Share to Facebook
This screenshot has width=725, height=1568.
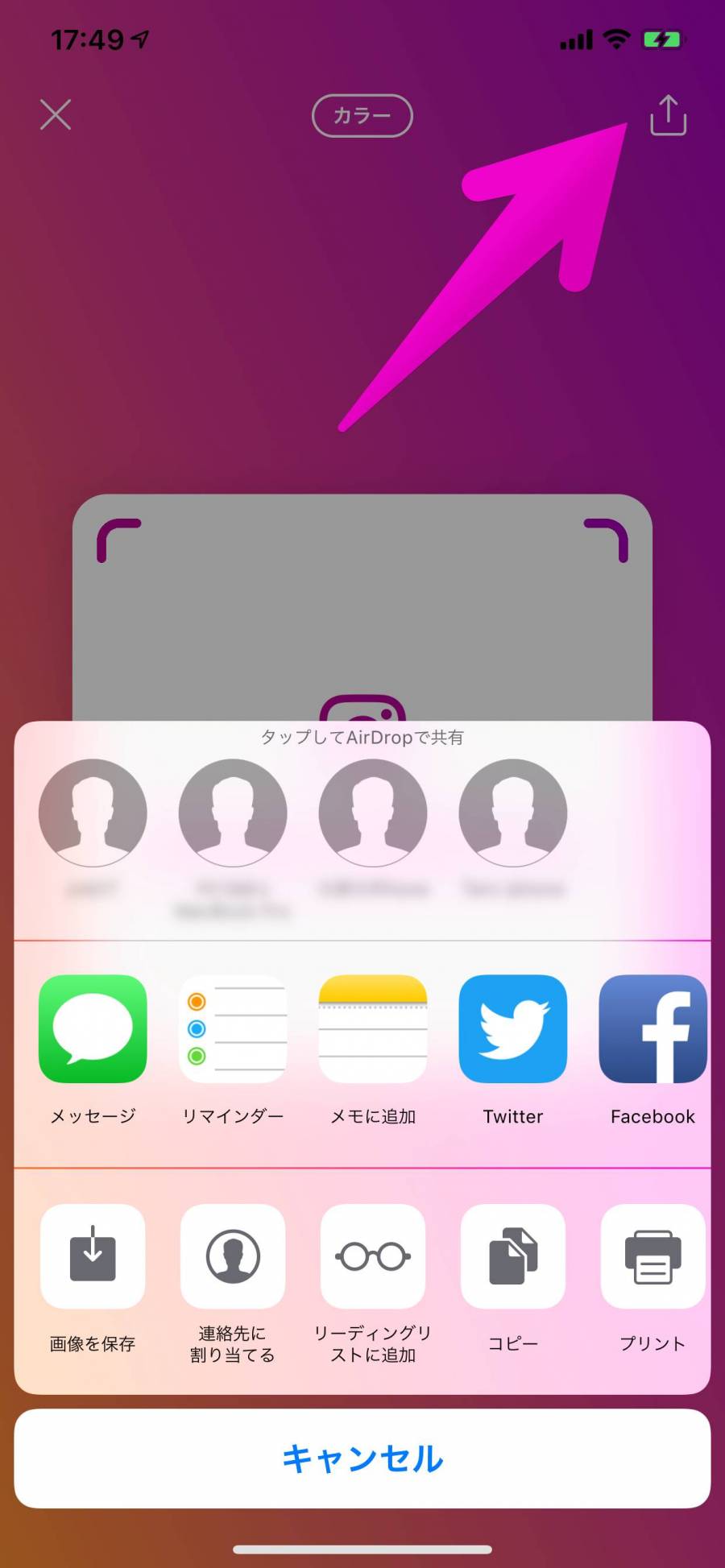tap(652, 1029)
